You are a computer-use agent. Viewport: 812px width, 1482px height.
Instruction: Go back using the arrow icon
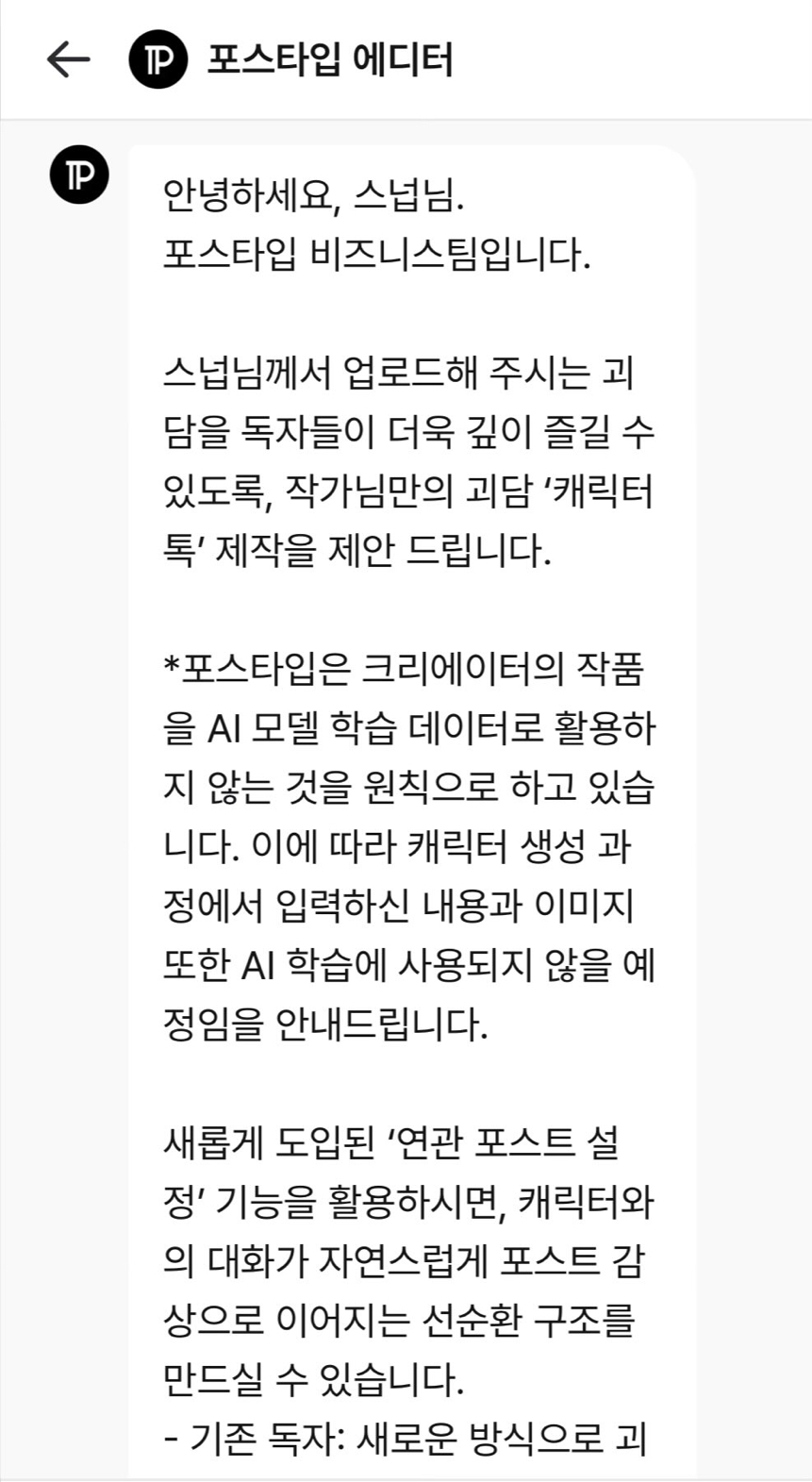[68, 59]
